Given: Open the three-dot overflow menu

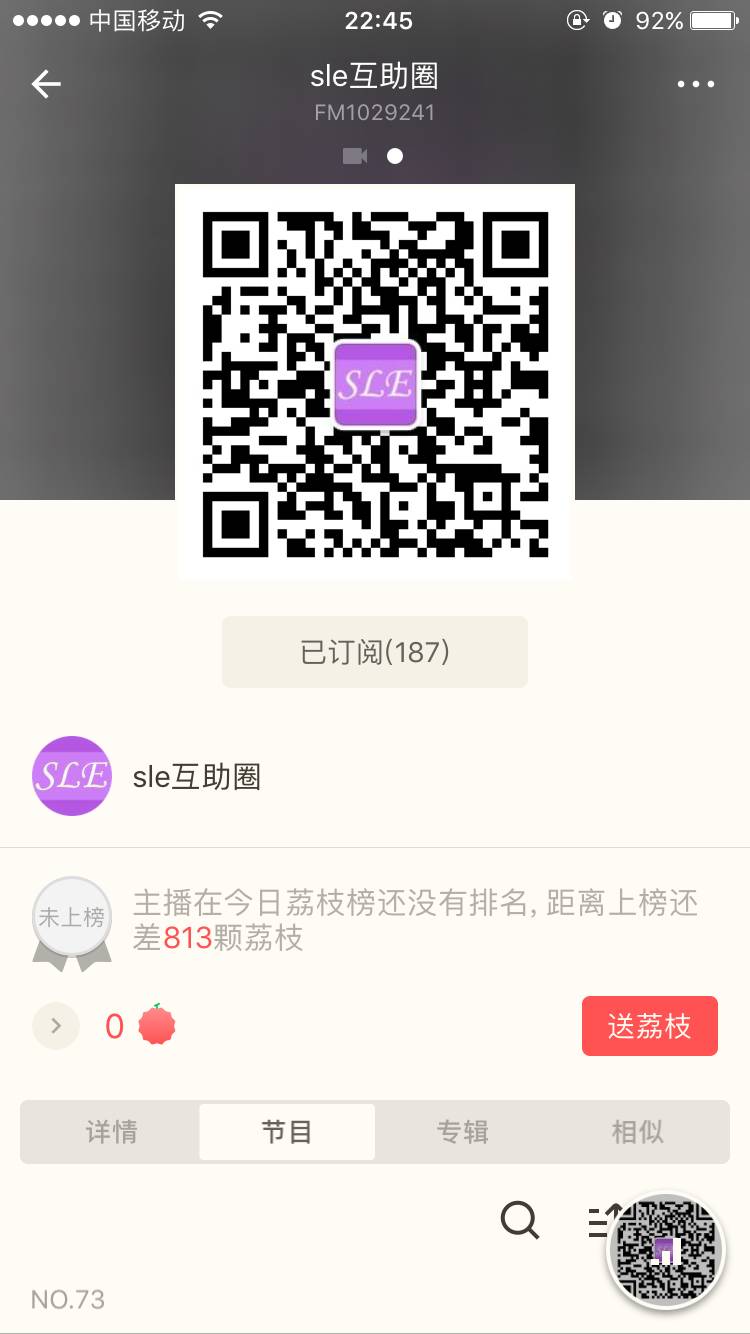Looking at the screenshot, I should pos(696,85).
